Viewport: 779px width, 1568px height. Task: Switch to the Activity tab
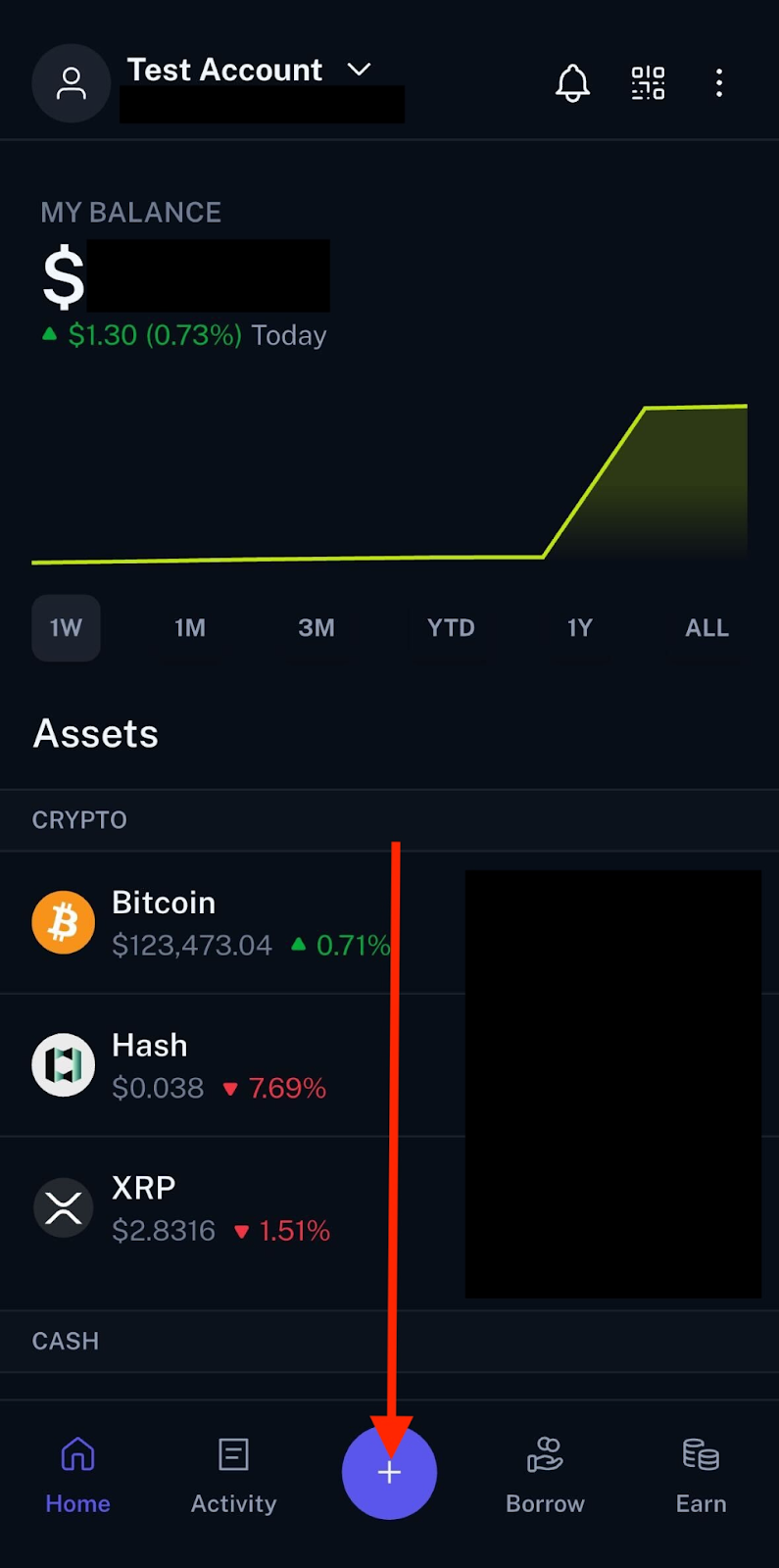pos(233,1475)
